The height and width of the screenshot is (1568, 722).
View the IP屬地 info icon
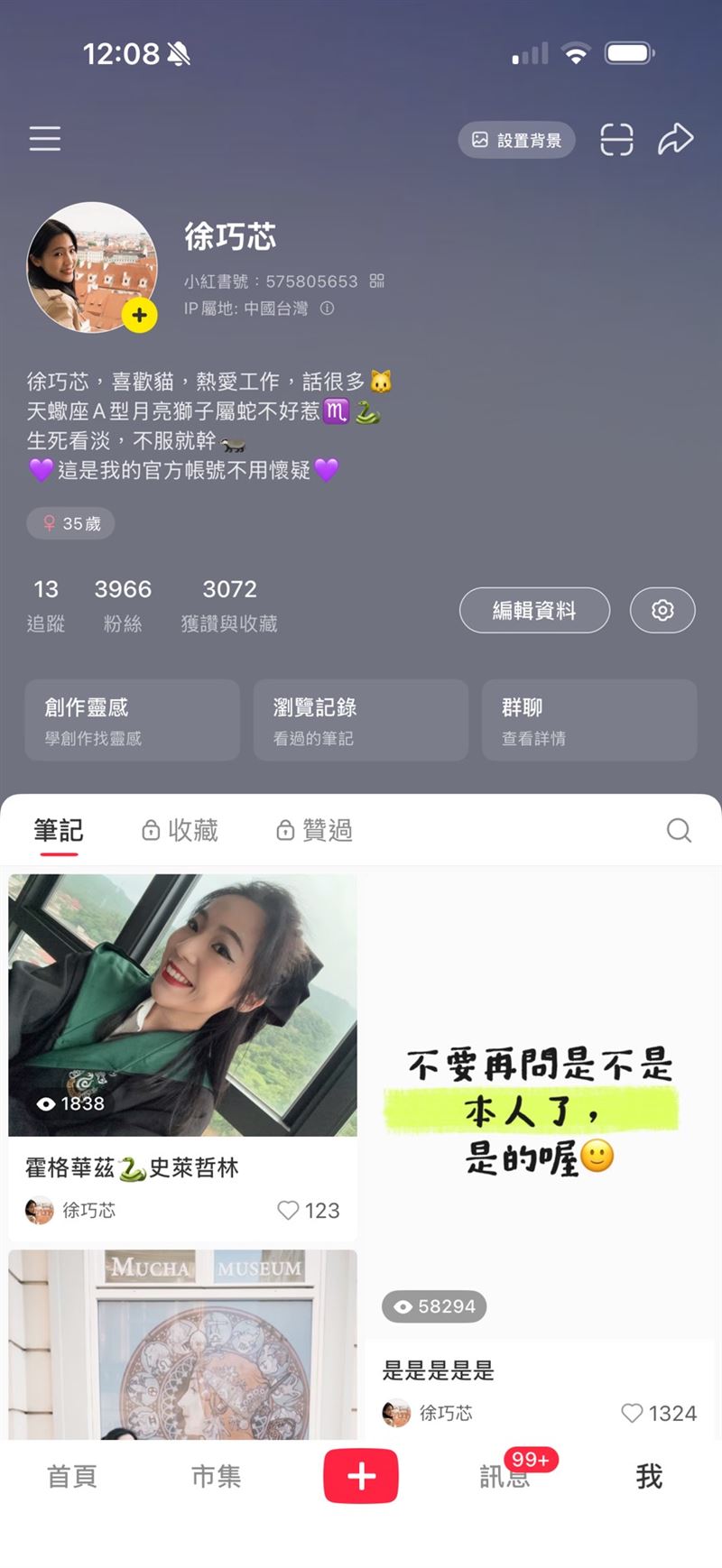tap(327, 309)
